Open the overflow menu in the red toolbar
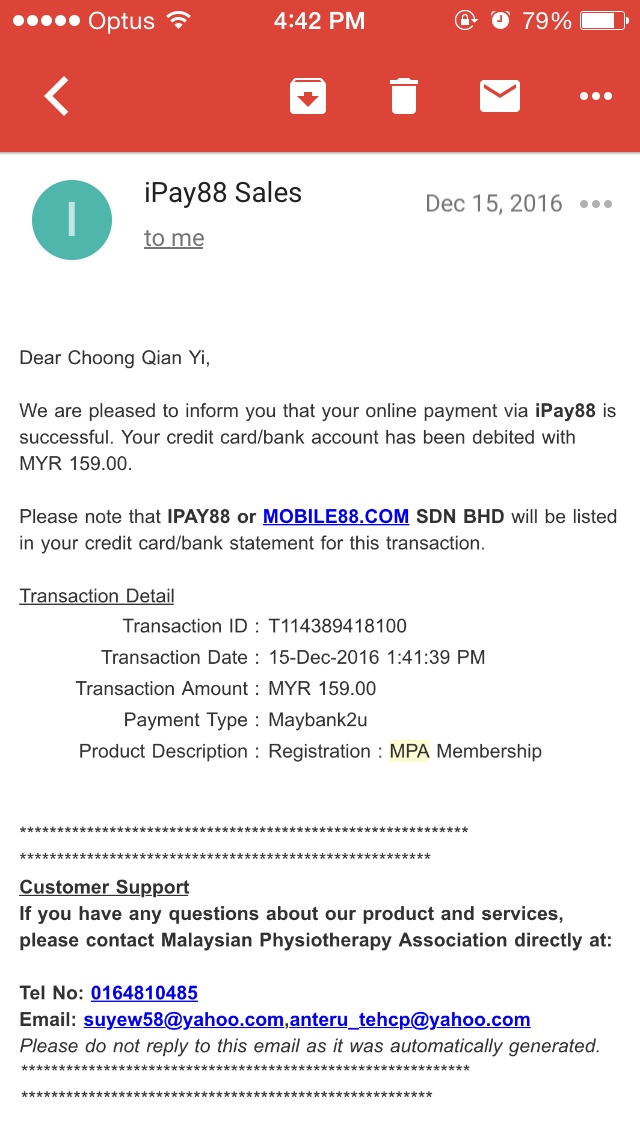Screen dimensions: 640x1136 [x=595, y=96]
